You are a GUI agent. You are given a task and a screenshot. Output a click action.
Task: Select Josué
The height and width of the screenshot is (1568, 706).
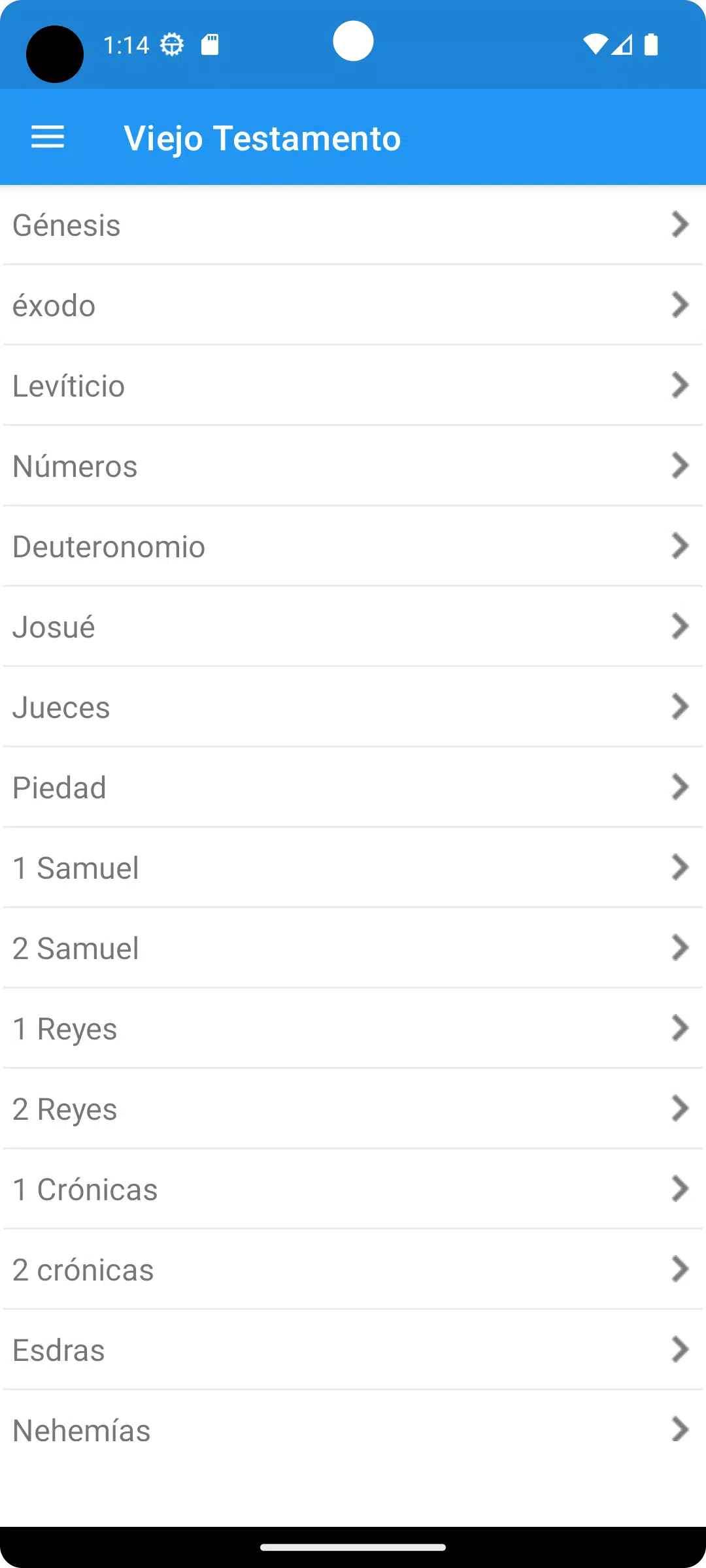click(x=353, y=627)
